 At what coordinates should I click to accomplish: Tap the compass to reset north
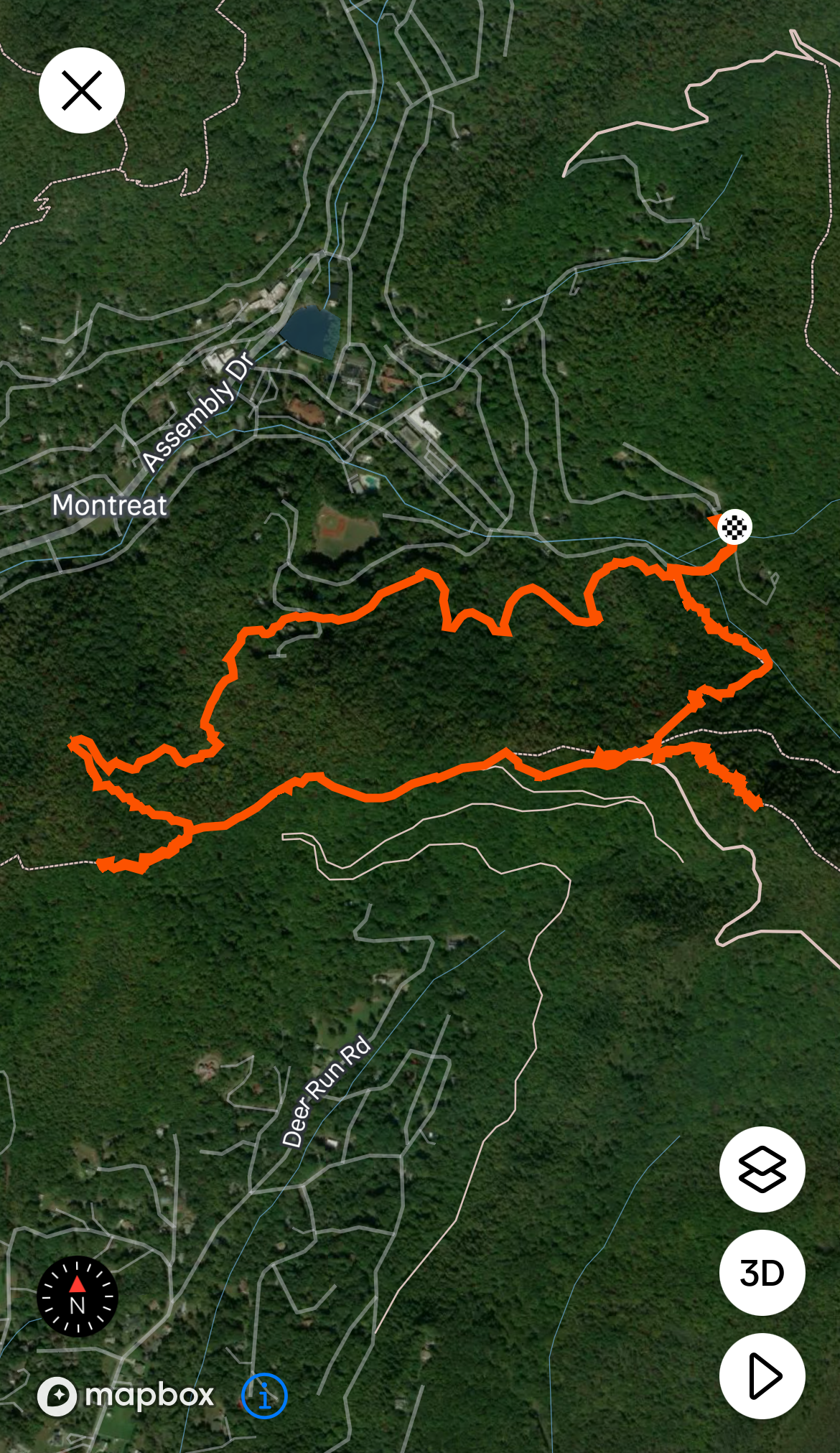78,1297
